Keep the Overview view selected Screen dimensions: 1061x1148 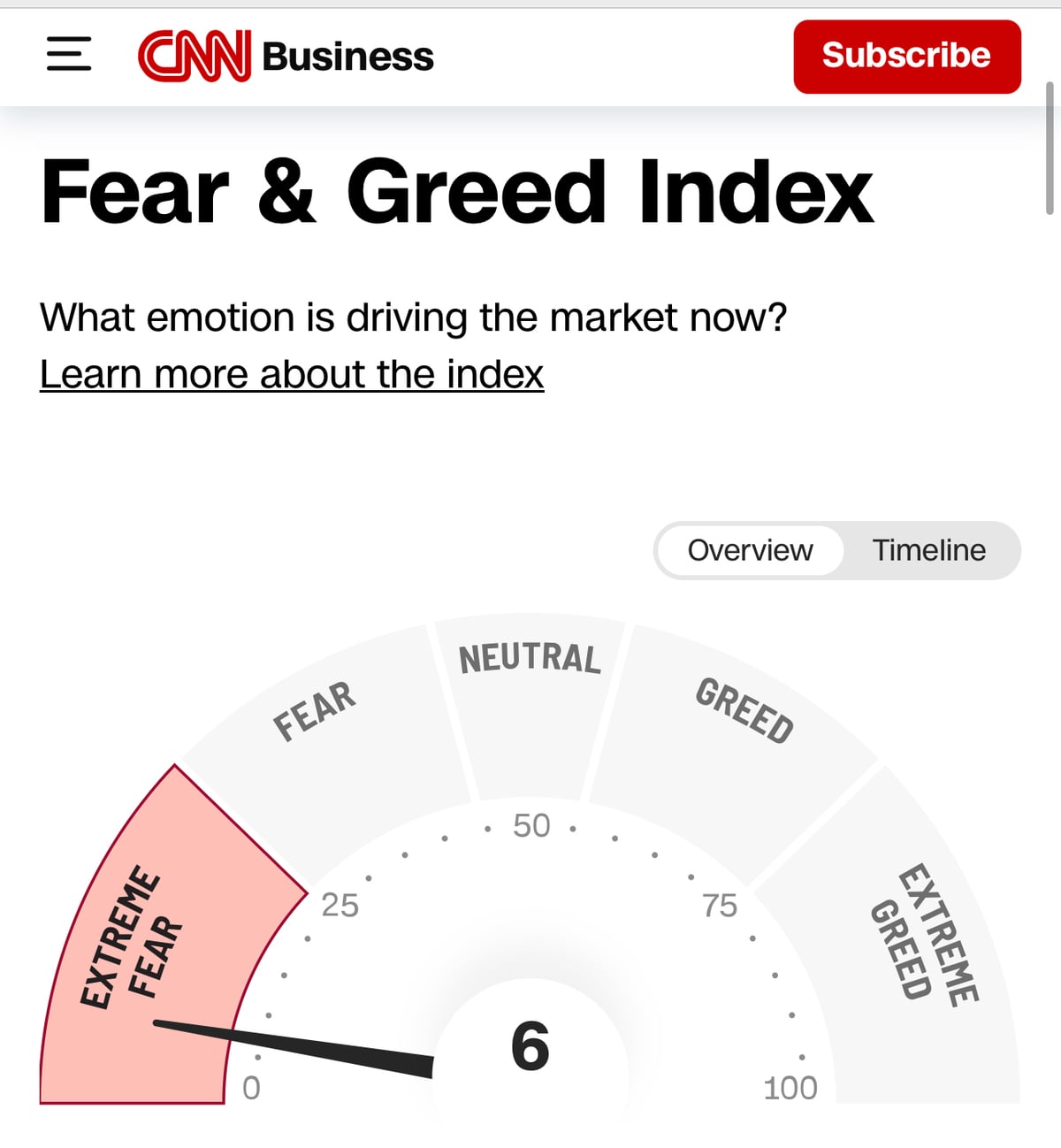point(749,550)
